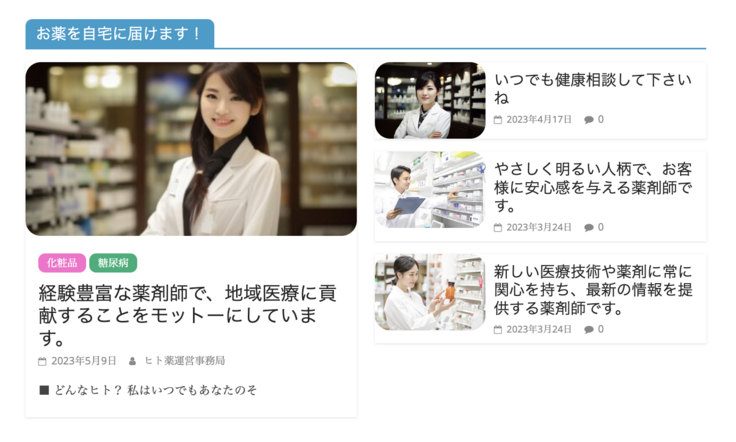The width and height of the screenshot is (736, 442).
Task: Open article やさしく明るい人柄で、お客様に安心感
Action: 592,187
